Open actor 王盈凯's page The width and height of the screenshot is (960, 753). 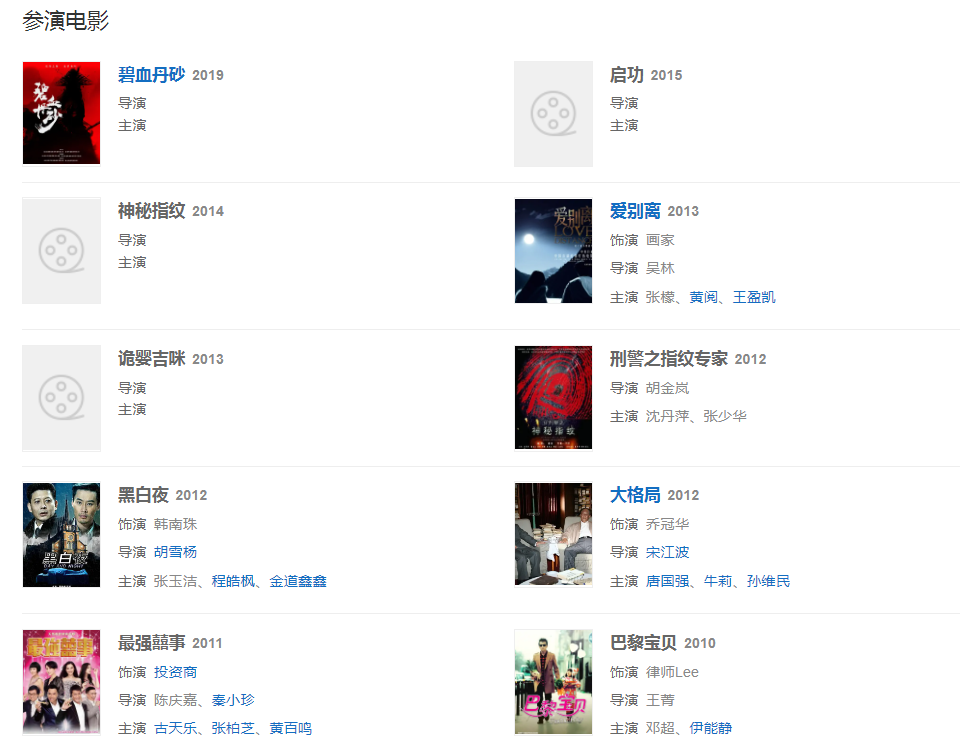pos(754,297)
